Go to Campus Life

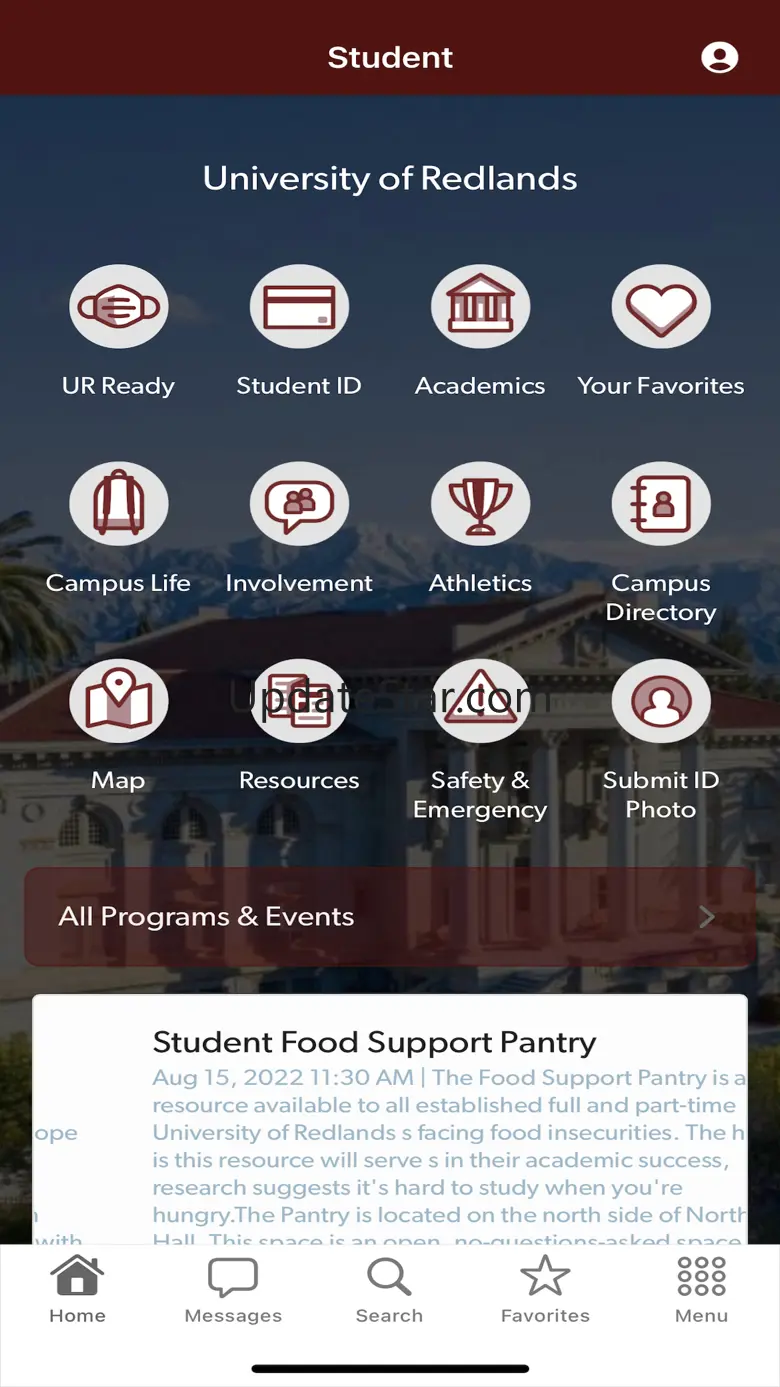(118, 504)
